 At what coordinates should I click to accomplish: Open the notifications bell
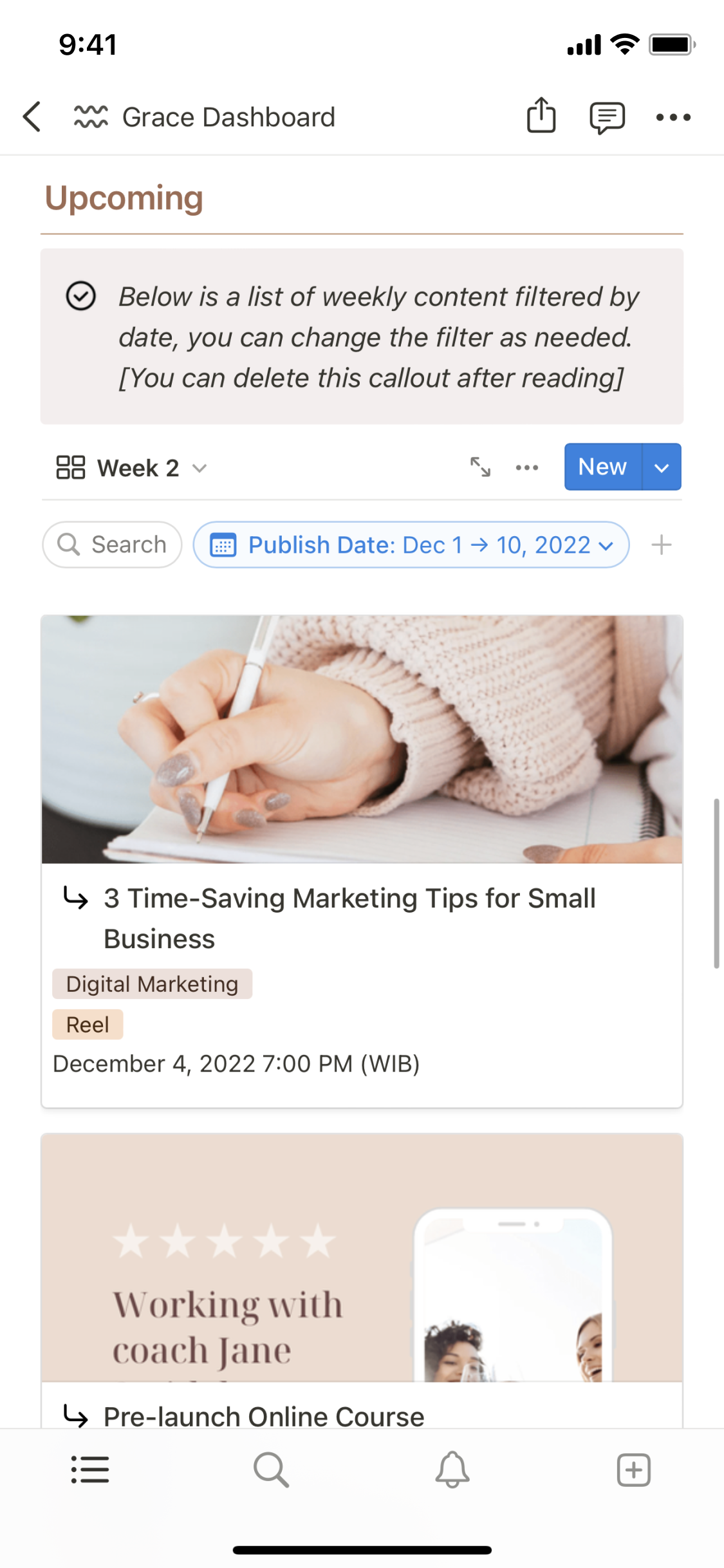coord(452,1470)
